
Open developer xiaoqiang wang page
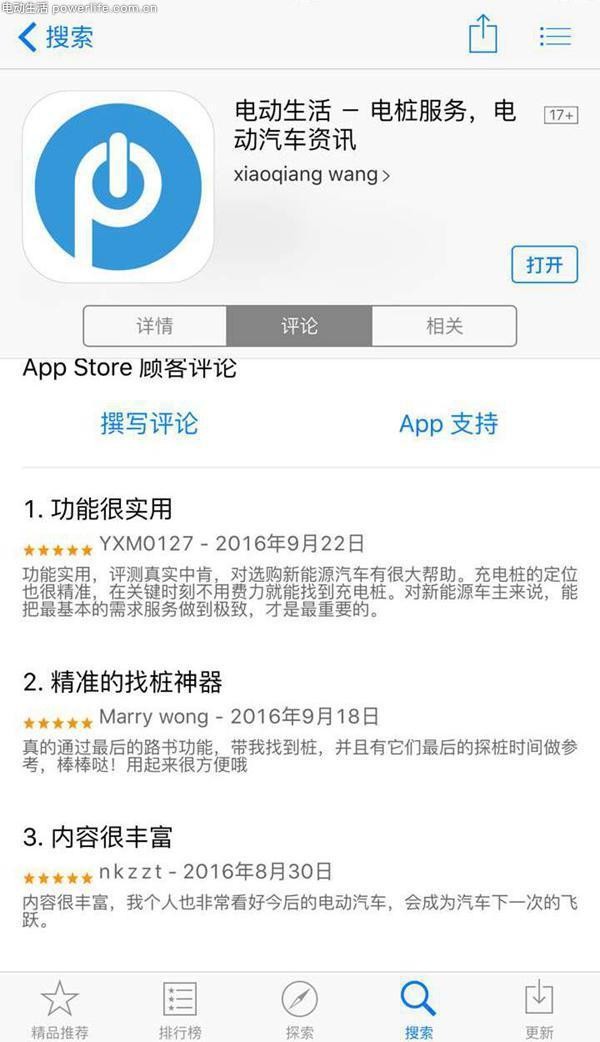tap(311, 174)
